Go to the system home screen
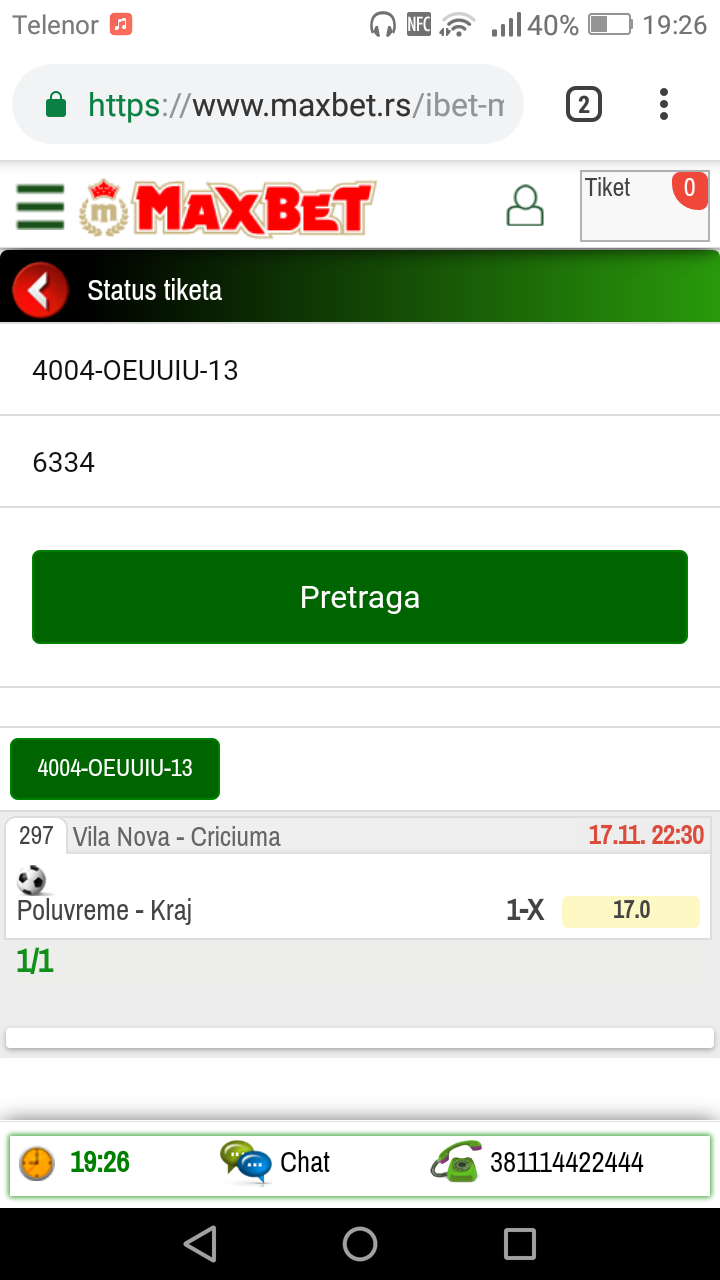Viewport: 720px width, 1280px height. coord(360,1244)
